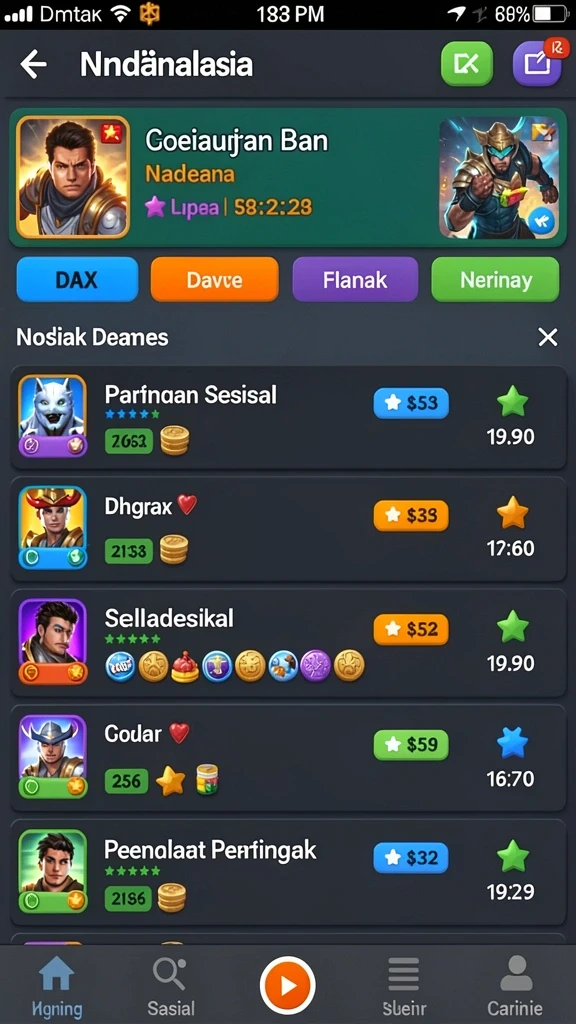The image size is (576, 1024).
Task: Open the Goular row
Action: tap(288, 758)
